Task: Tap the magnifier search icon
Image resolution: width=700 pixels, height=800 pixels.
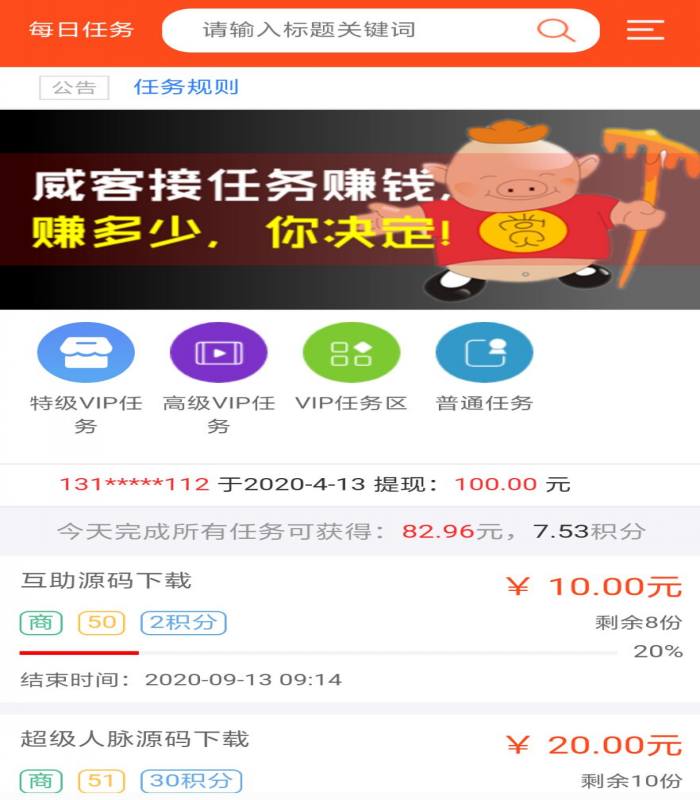Action: tap(556, 30)
